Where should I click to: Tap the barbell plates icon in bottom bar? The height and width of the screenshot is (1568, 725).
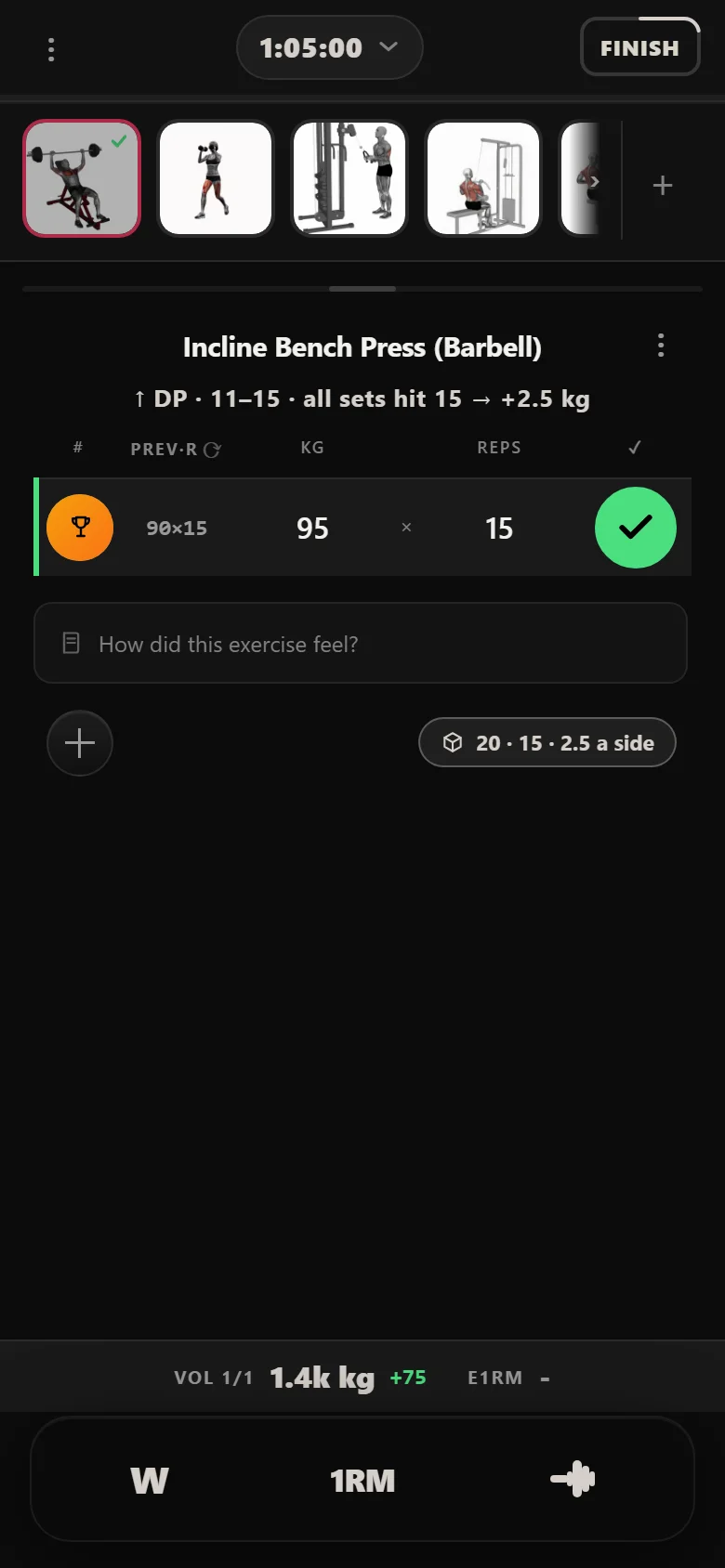pos(573,1479)
